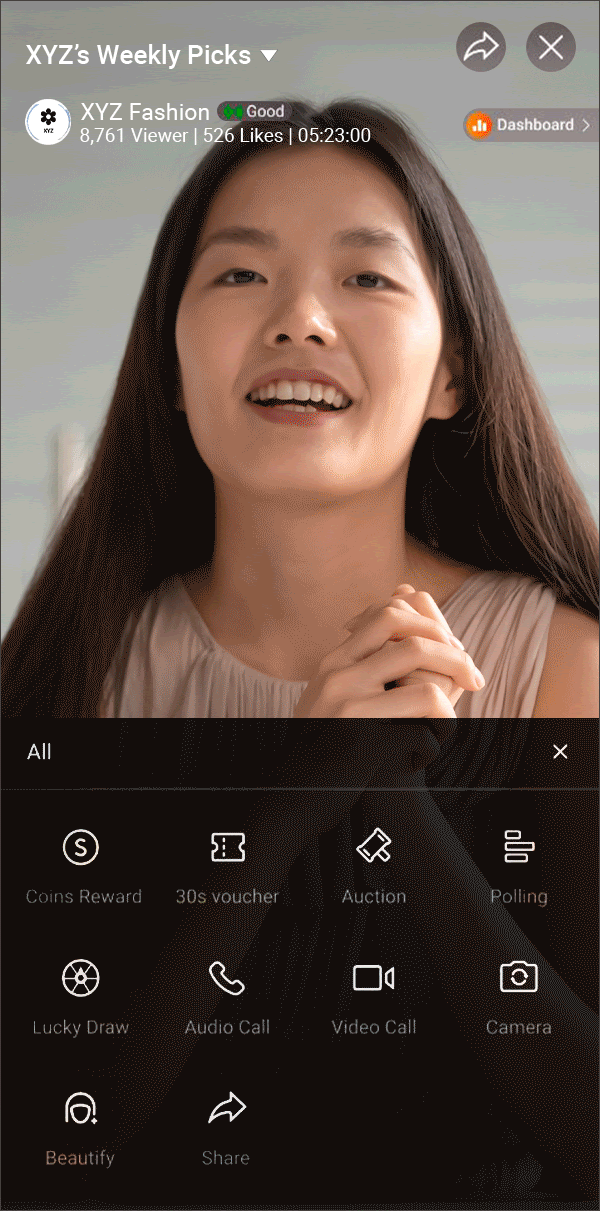This screenshot has height=1211, width=600.
Task: Begin a Video Call
Action: click(374, 998)
